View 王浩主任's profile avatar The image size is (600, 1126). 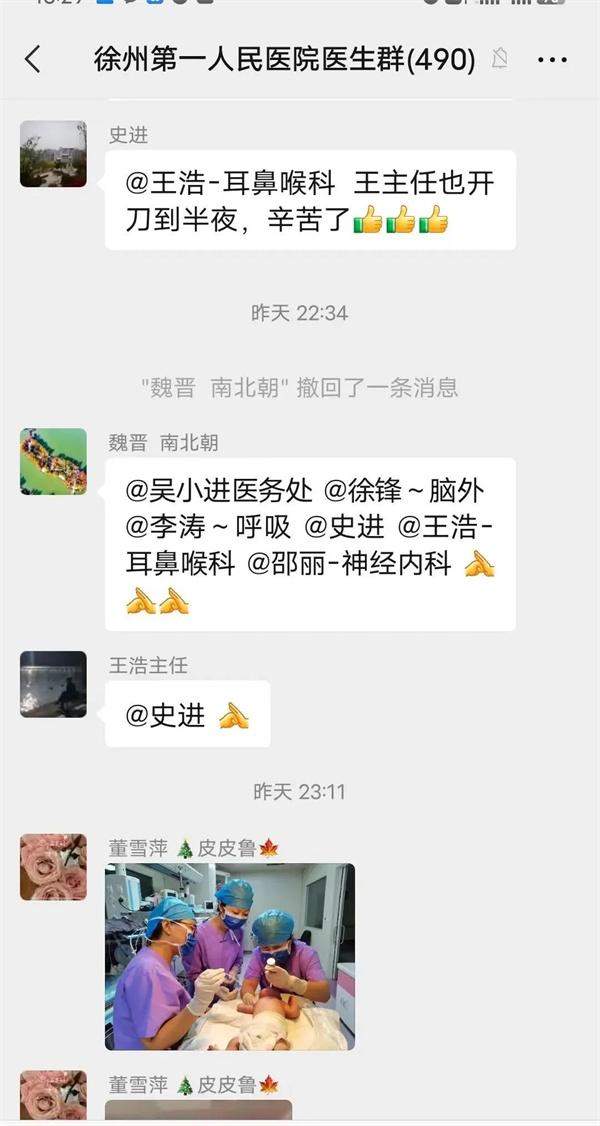[53, 684]
